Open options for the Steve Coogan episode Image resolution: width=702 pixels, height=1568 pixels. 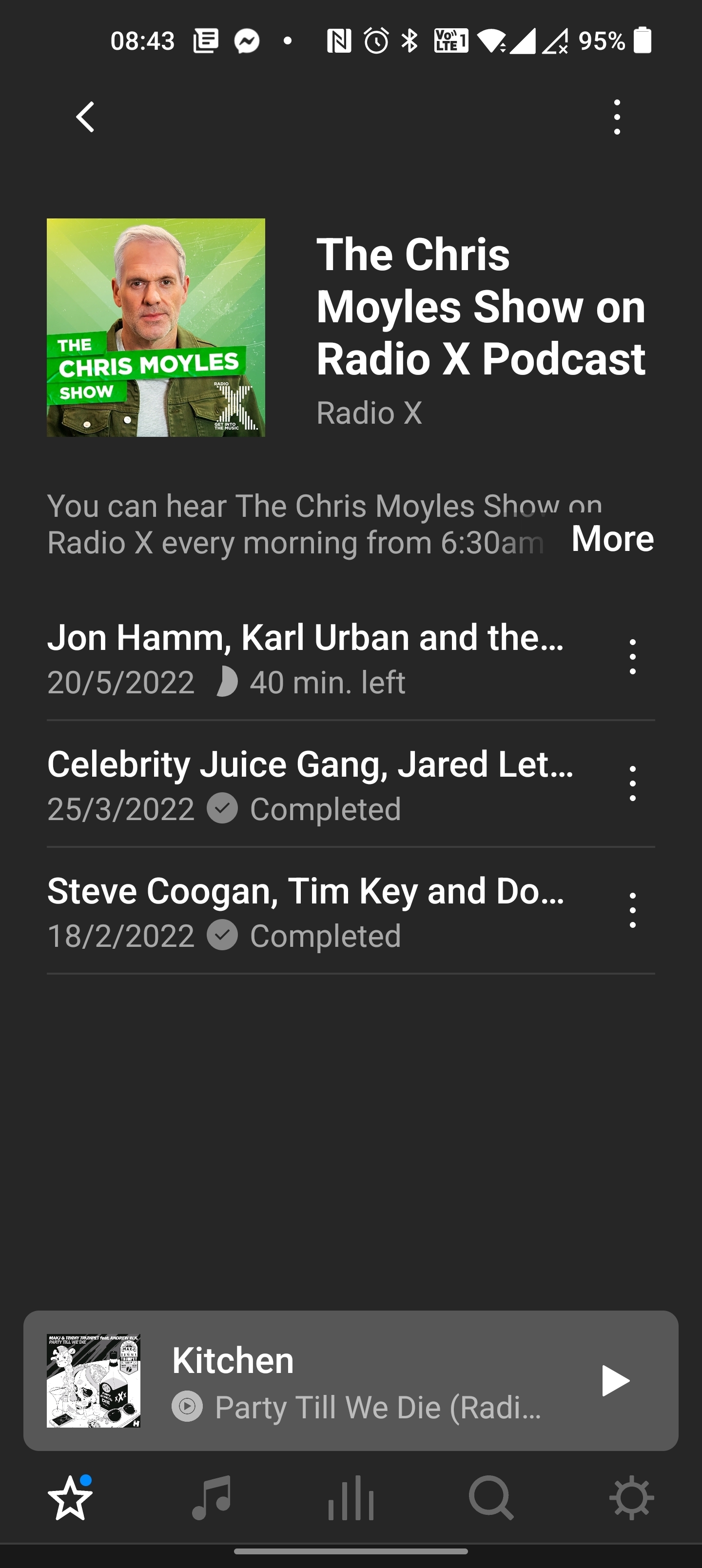pyautogui.click(x=633, y=911)
